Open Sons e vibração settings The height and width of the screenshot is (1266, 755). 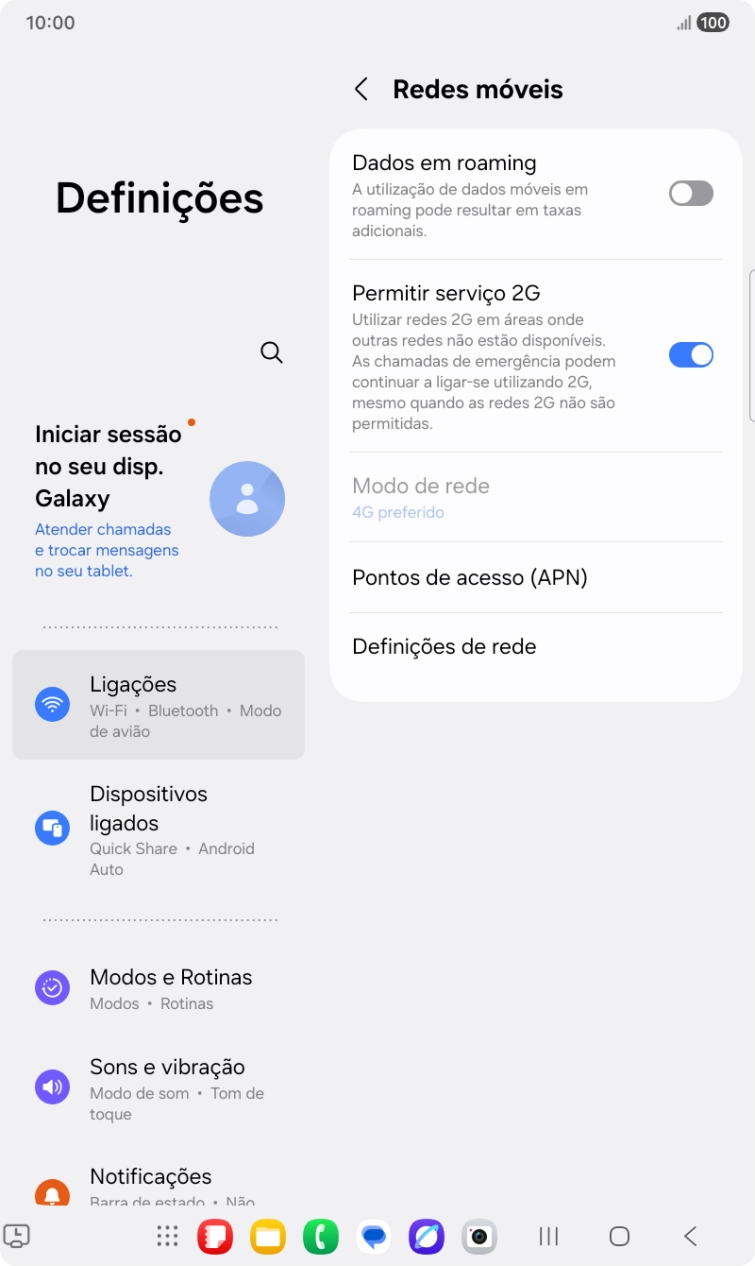pos(158,1086)
